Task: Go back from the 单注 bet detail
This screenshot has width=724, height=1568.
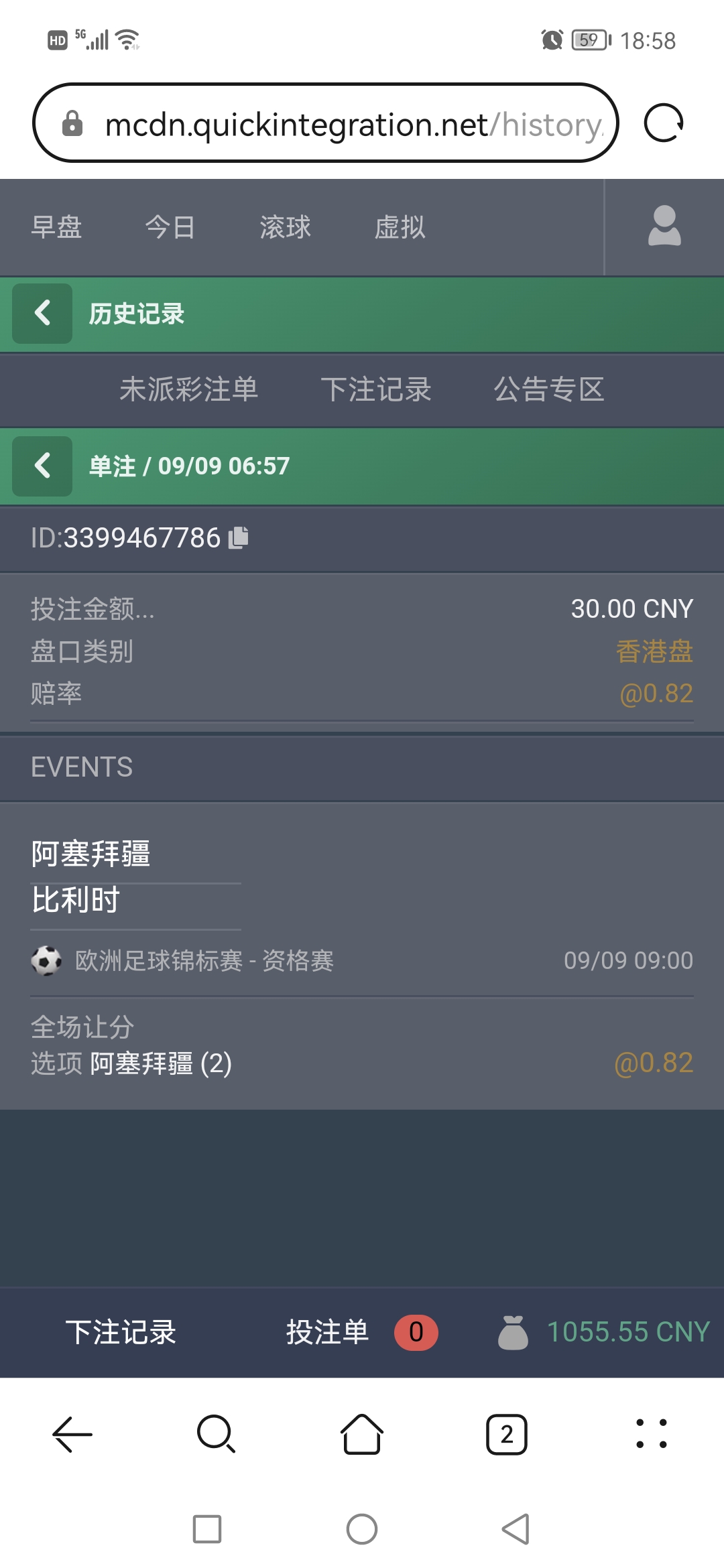Action: [x=42, y=466]
